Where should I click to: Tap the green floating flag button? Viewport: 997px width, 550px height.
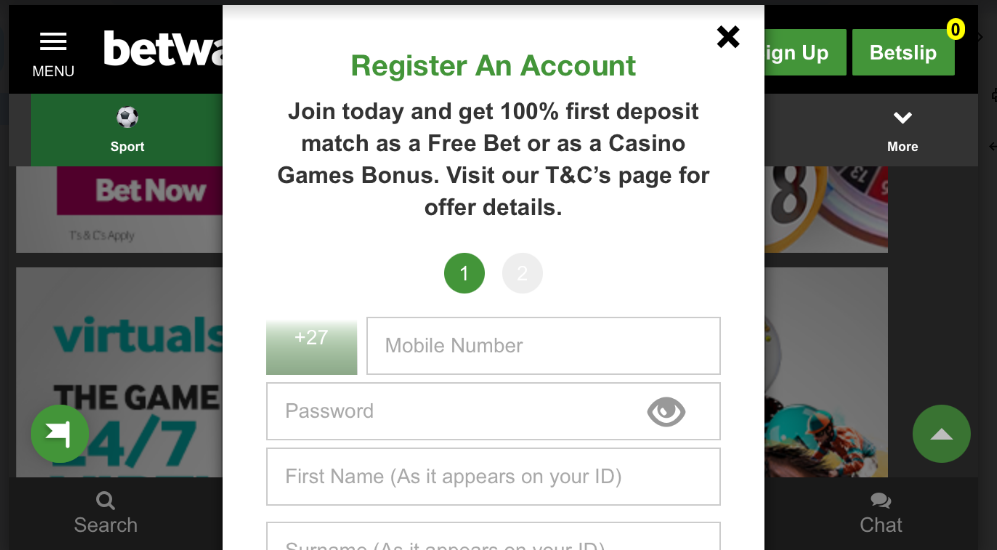point(60,434)
